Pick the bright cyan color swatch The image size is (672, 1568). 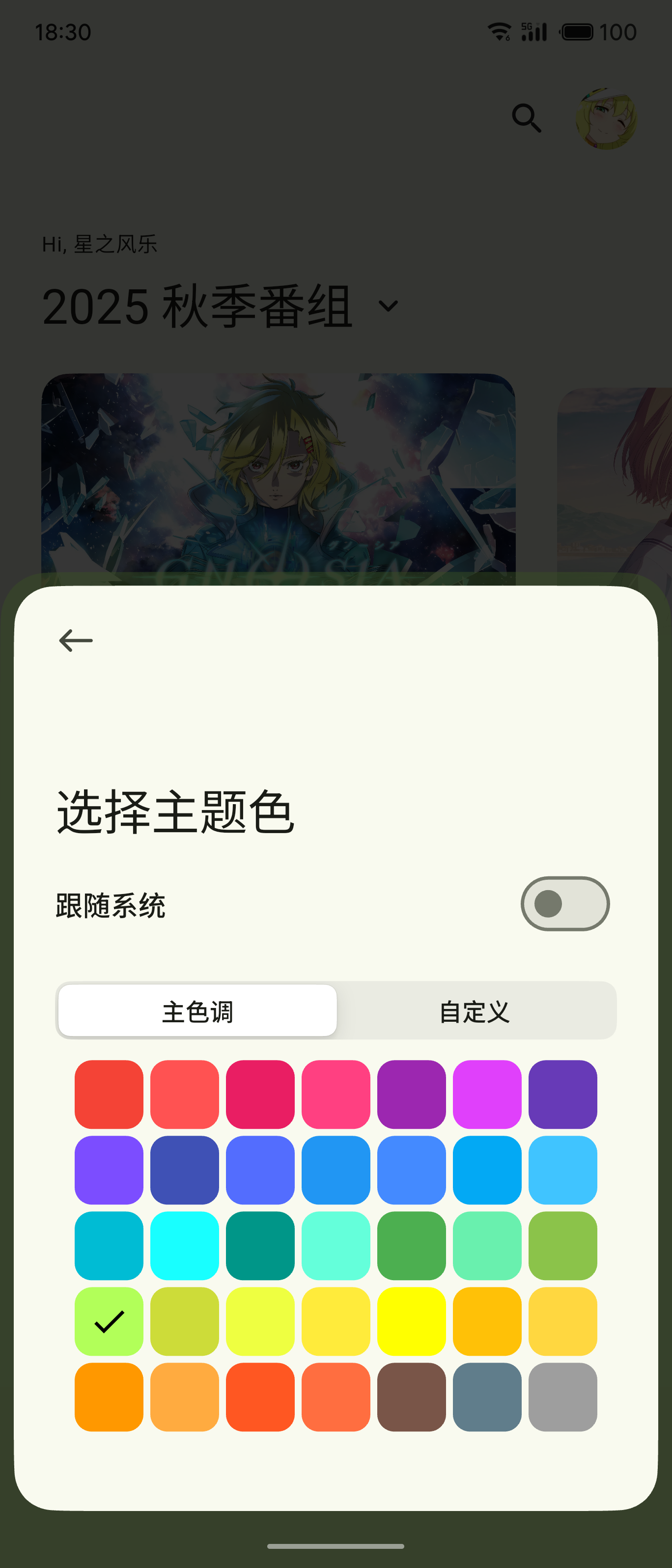pyautogui.click(x=184, y=1245)
